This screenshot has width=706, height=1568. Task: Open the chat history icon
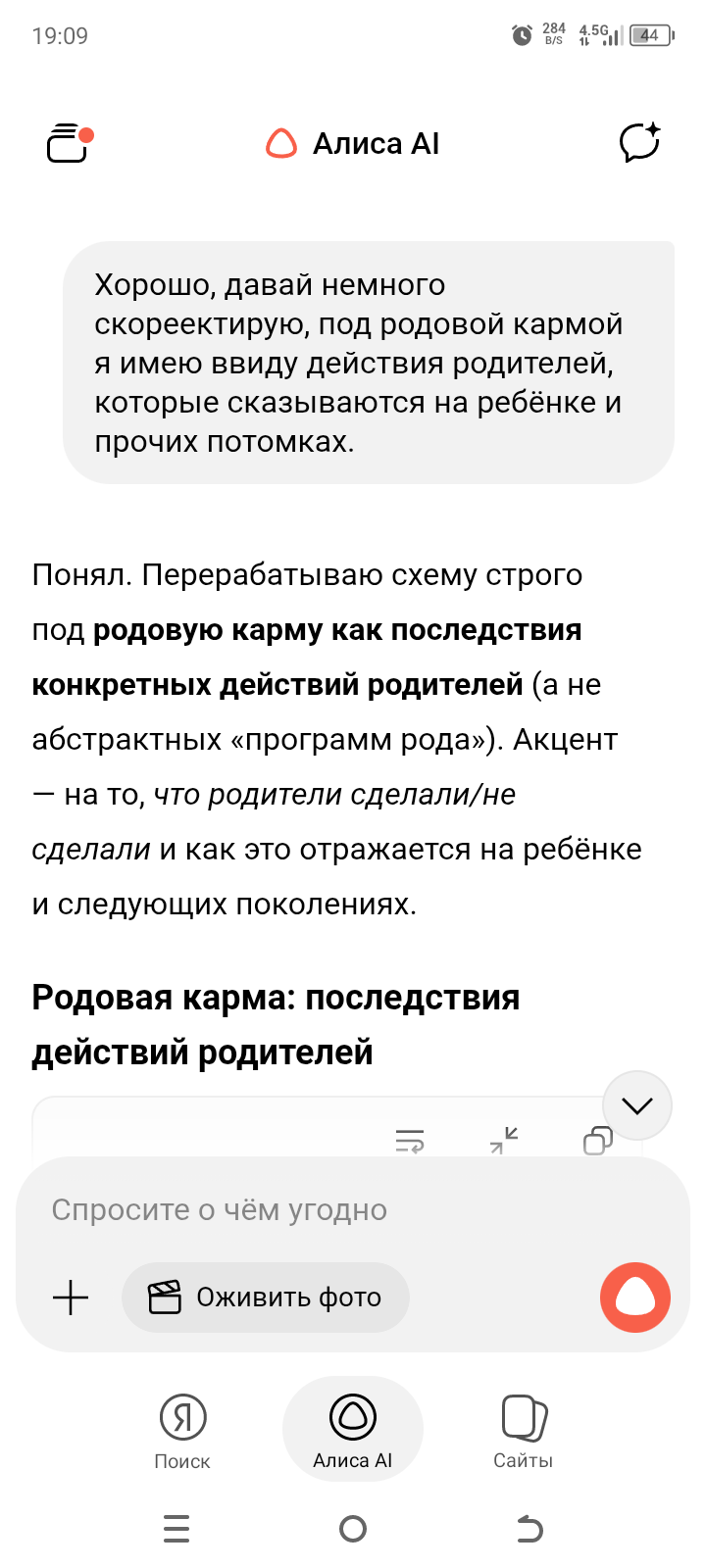pos(68,143)
